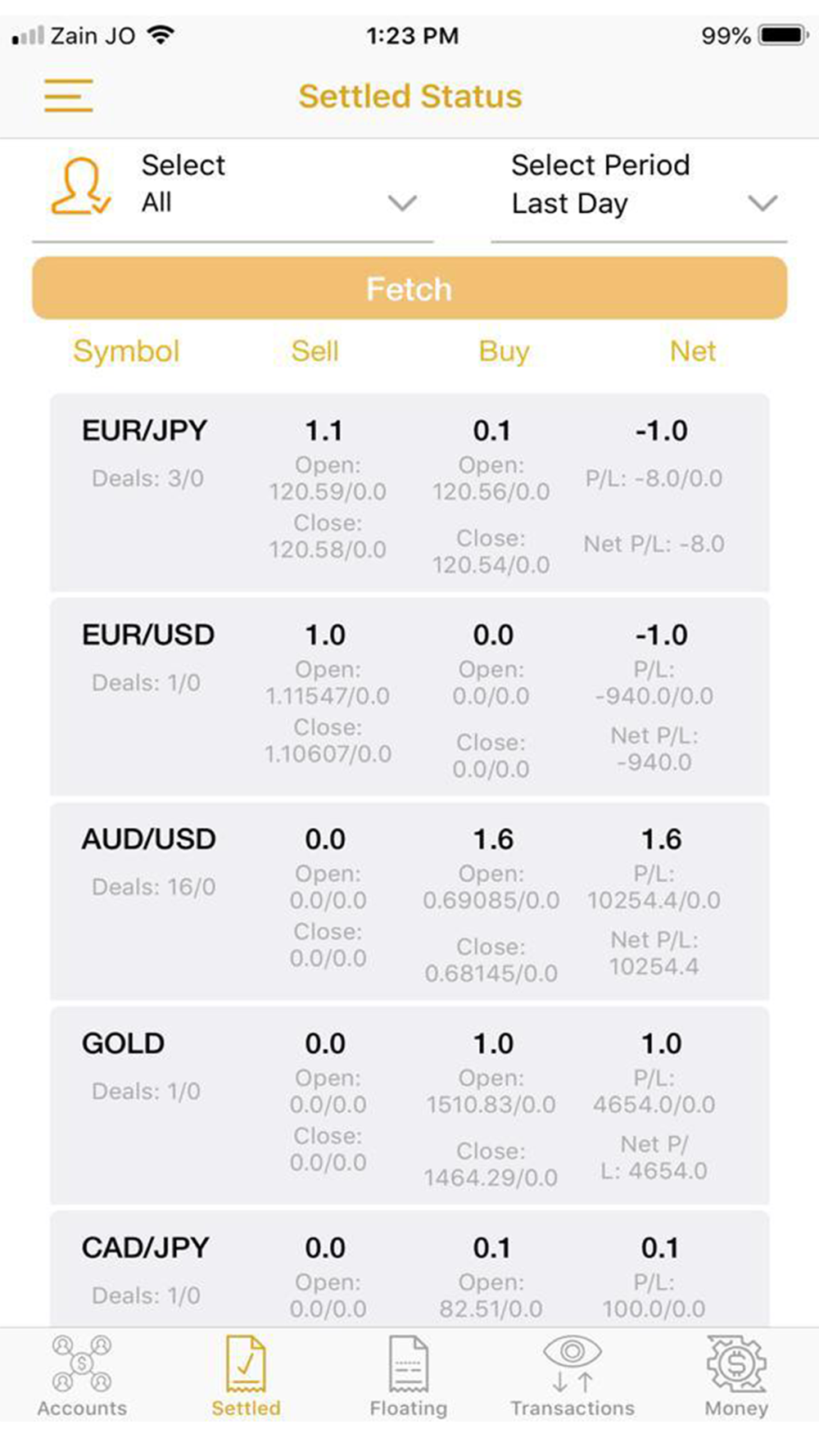The height and width of the screenshot is (1456, 819).
Task: Go to the Floating tab
Action: 409,1376
